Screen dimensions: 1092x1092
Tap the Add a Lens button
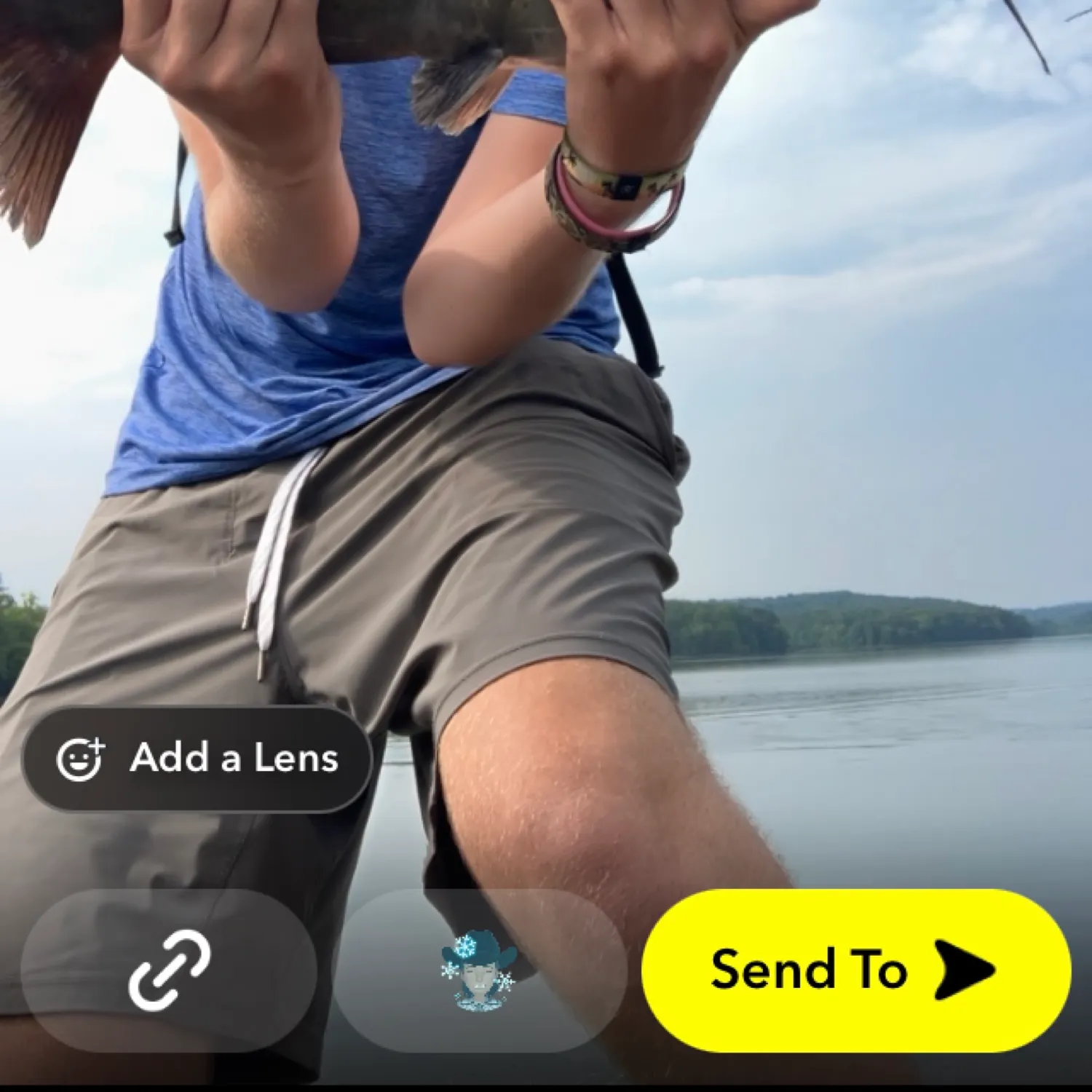(x=197, y=759)
